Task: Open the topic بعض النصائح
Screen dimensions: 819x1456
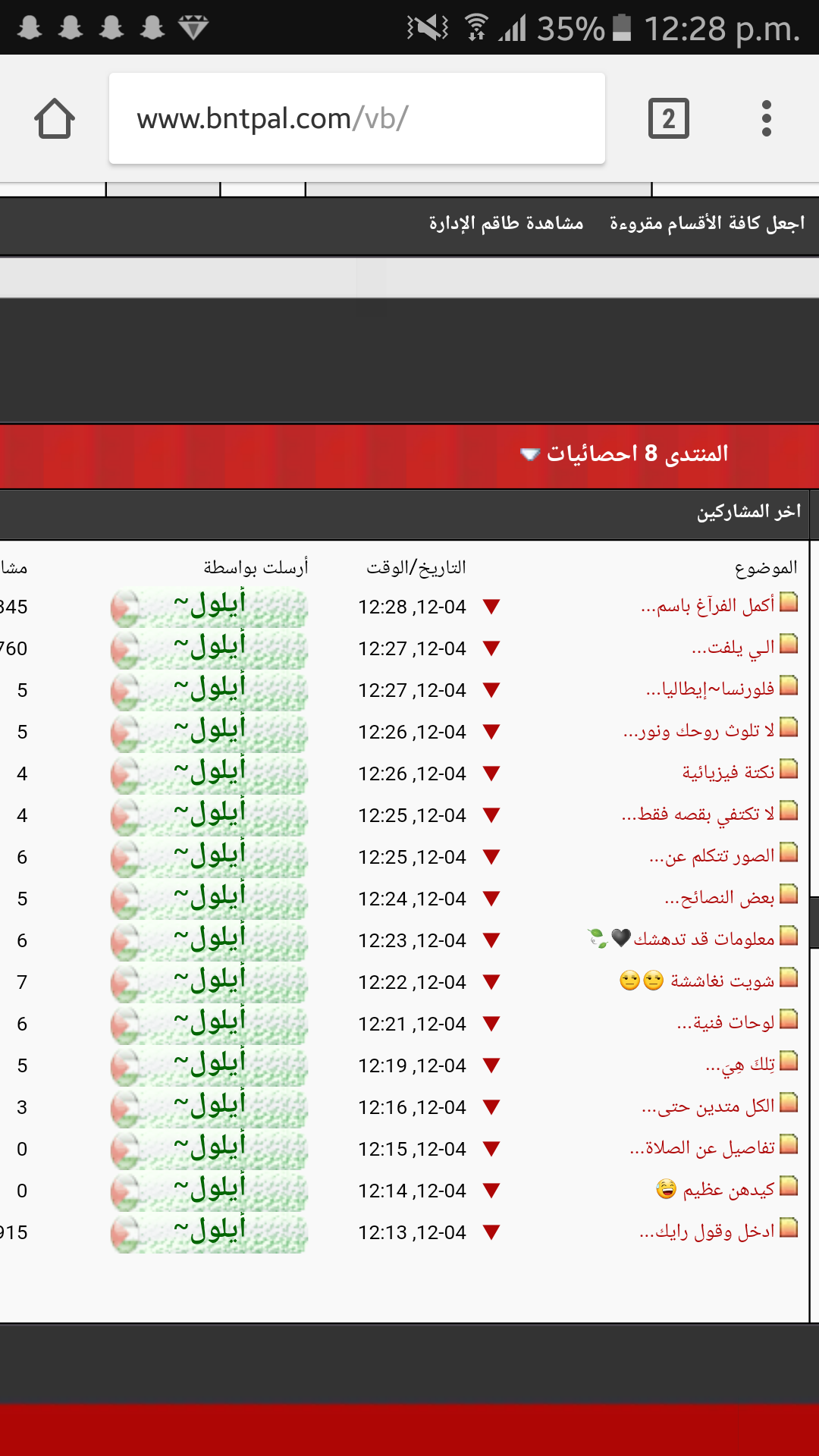Action: [720, 898]
